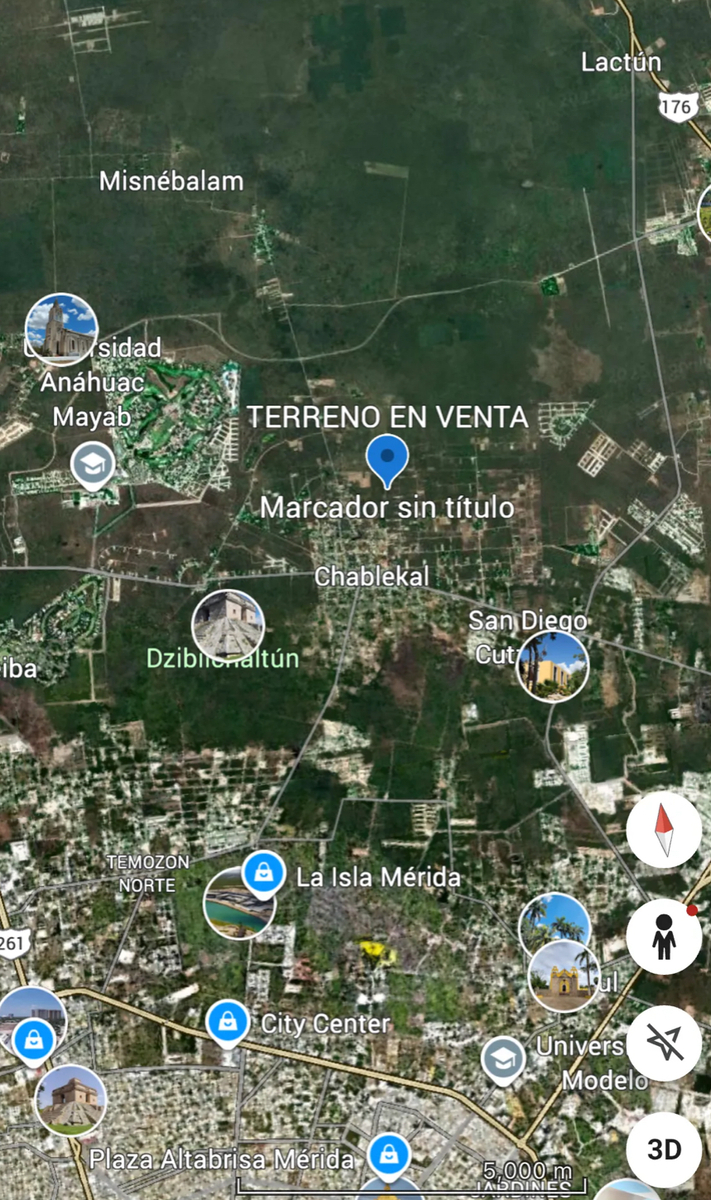Select the blue pin above Marcador sin título
Image resolution: width=711 pixels, height=1200 pixels.
tap(387, 459)
